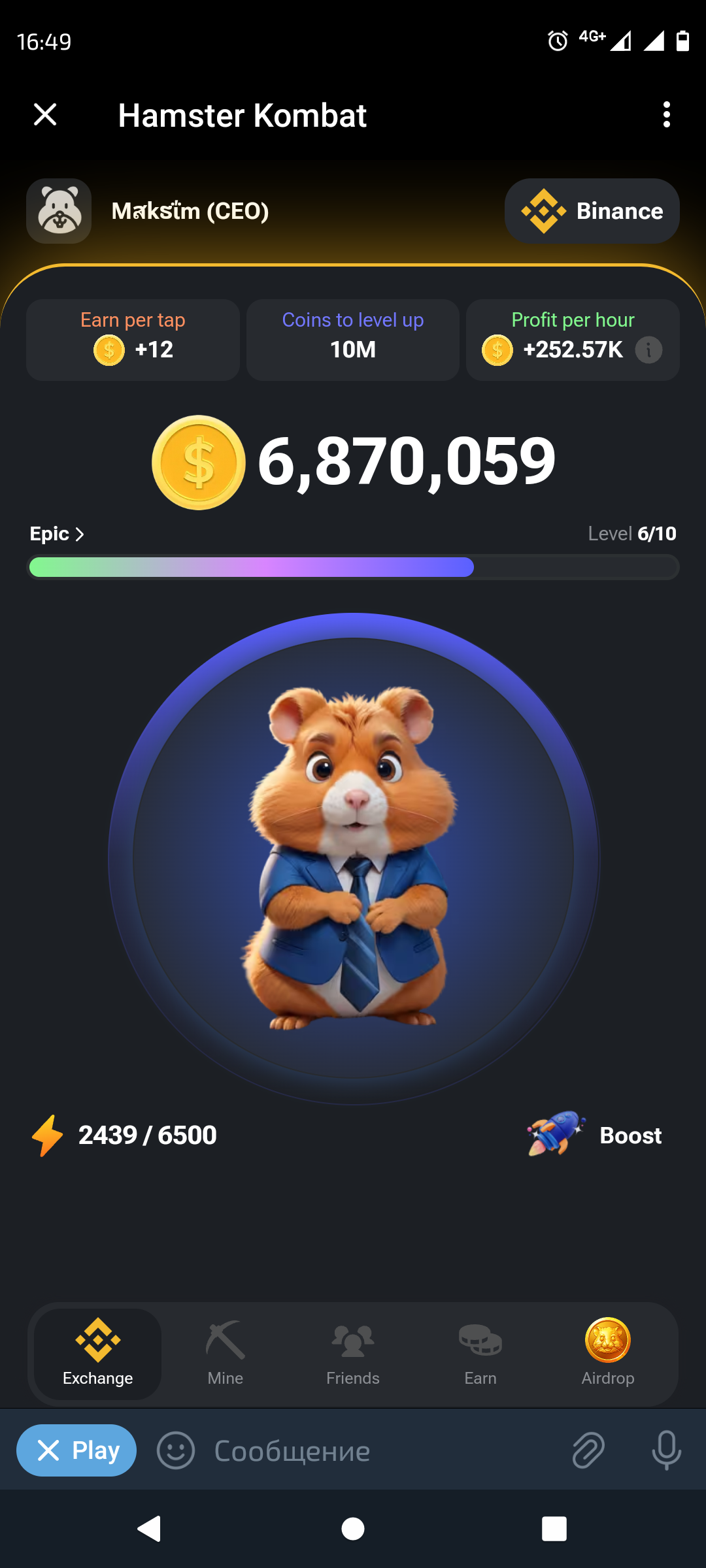This screenshot has width=706, height=1568.
Task: Switch to the Earn tab
Action: point(480,1353)
